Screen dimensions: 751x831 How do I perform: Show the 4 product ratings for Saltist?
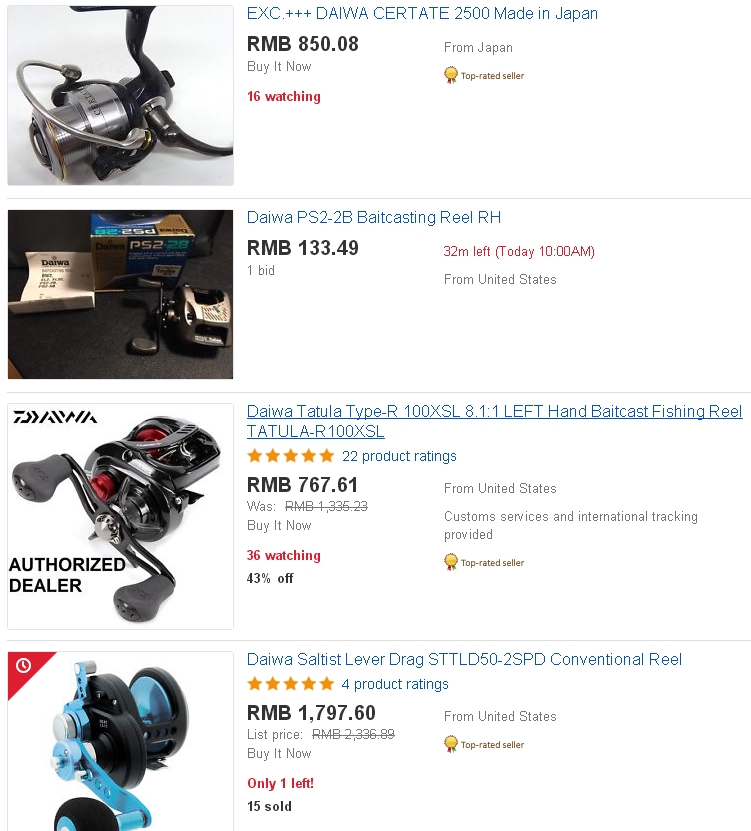[395, 685]
